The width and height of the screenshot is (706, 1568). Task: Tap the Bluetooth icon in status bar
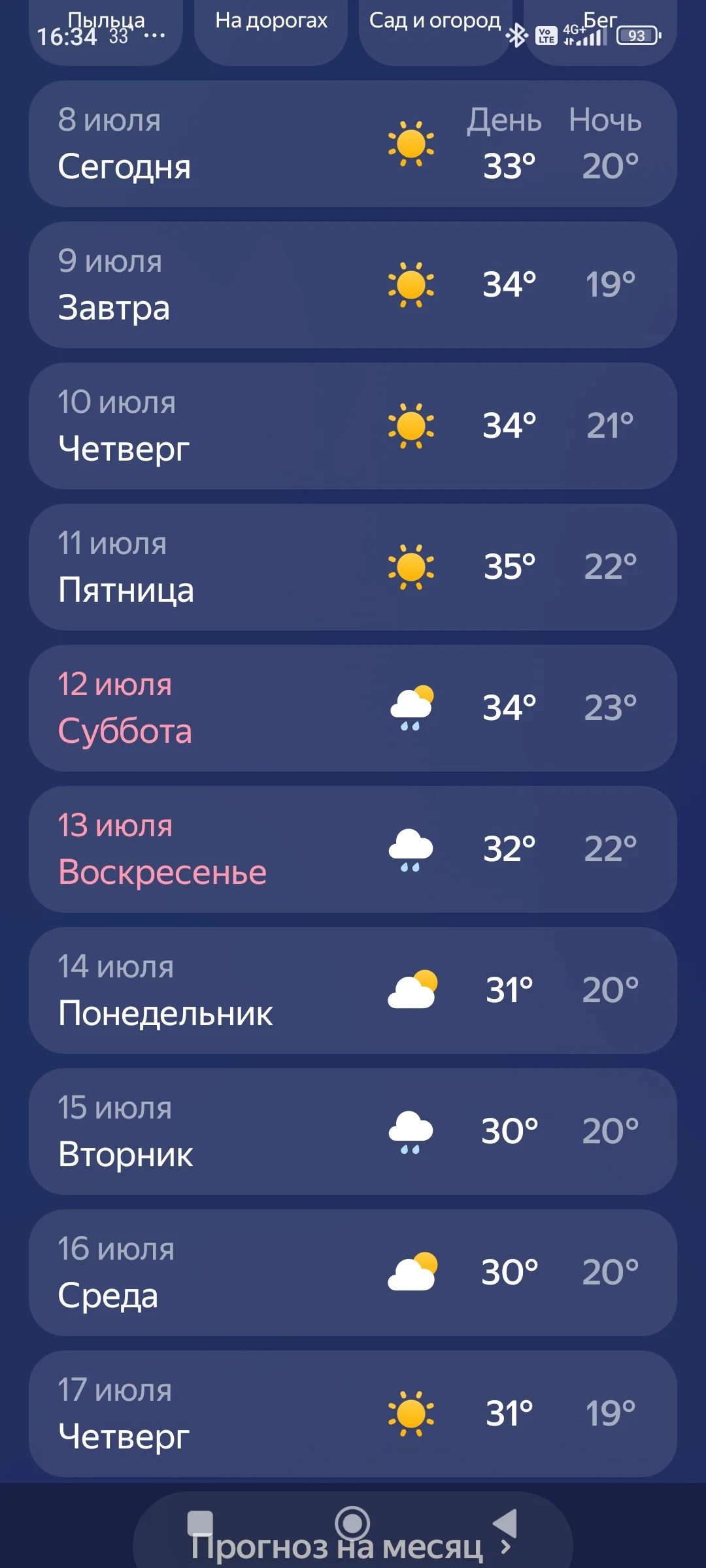(x=517, y=36)
